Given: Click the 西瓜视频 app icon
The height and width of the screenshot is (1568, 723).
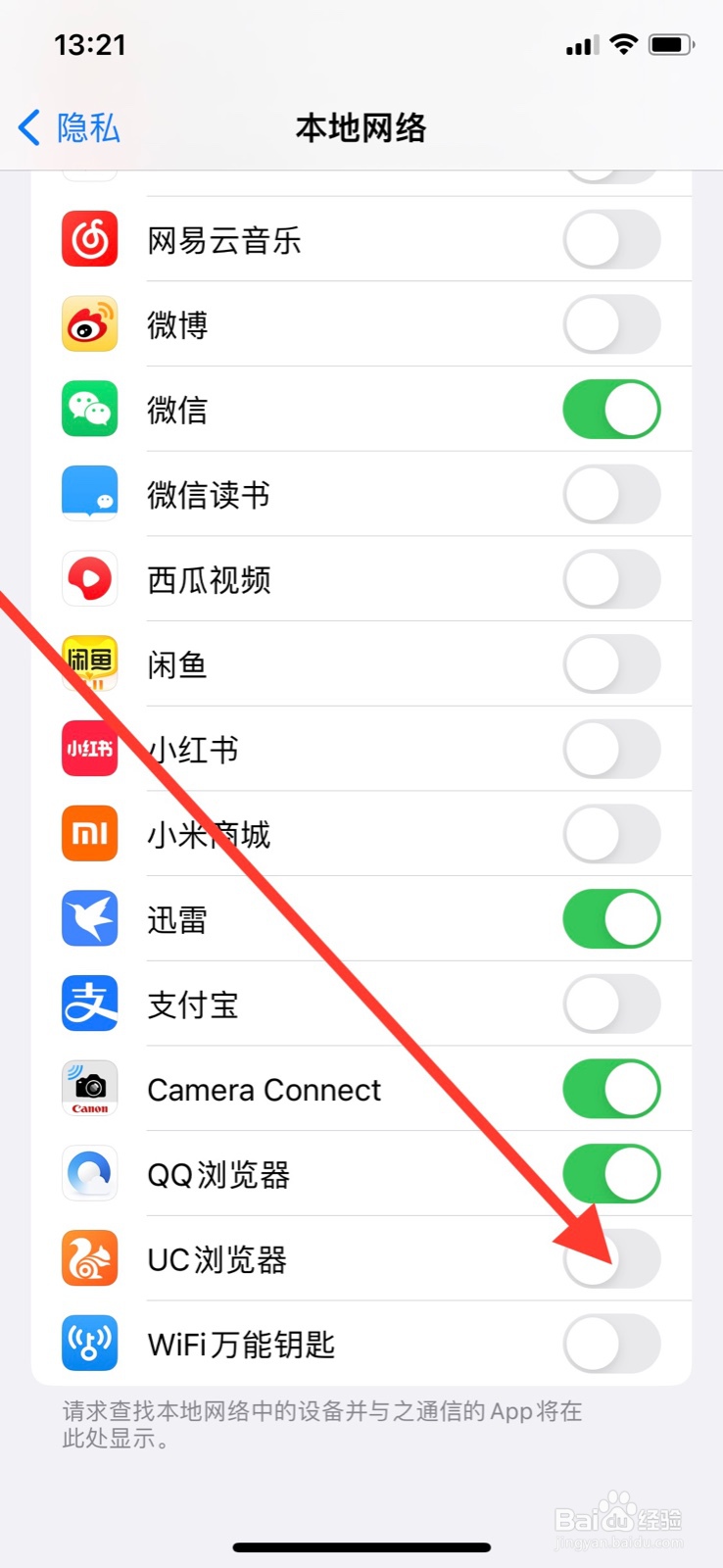Looking at the screenshot, I should click(89, 579).
